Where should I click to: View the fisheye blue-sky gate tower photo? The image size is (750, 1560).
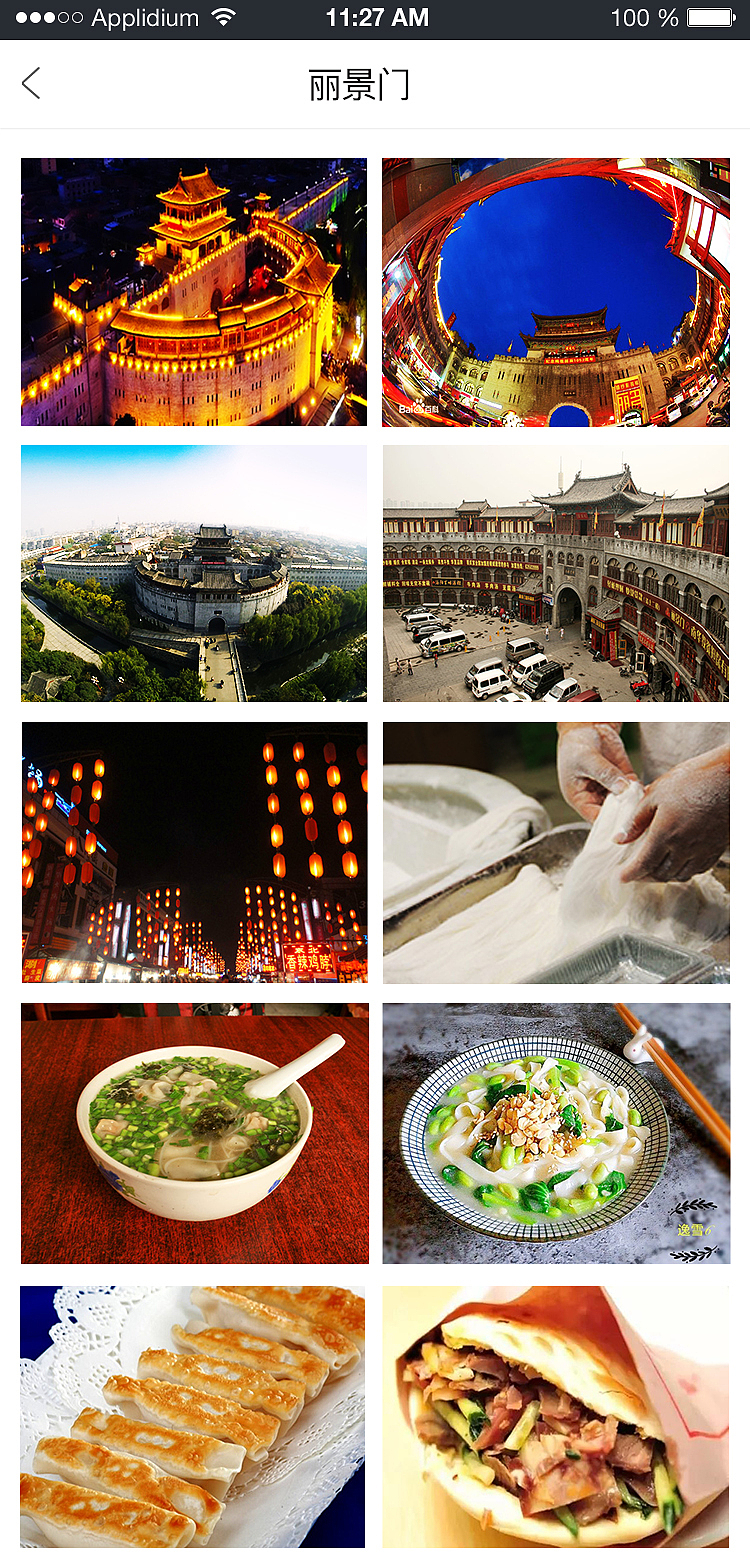(556, 292)
